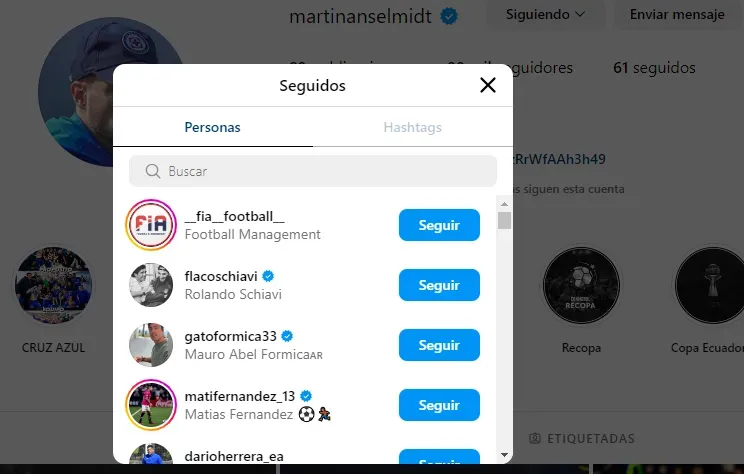Open darioherrera_ea profile
The image size is (744, 474).
pyautogui.click(x=234, y=456)
